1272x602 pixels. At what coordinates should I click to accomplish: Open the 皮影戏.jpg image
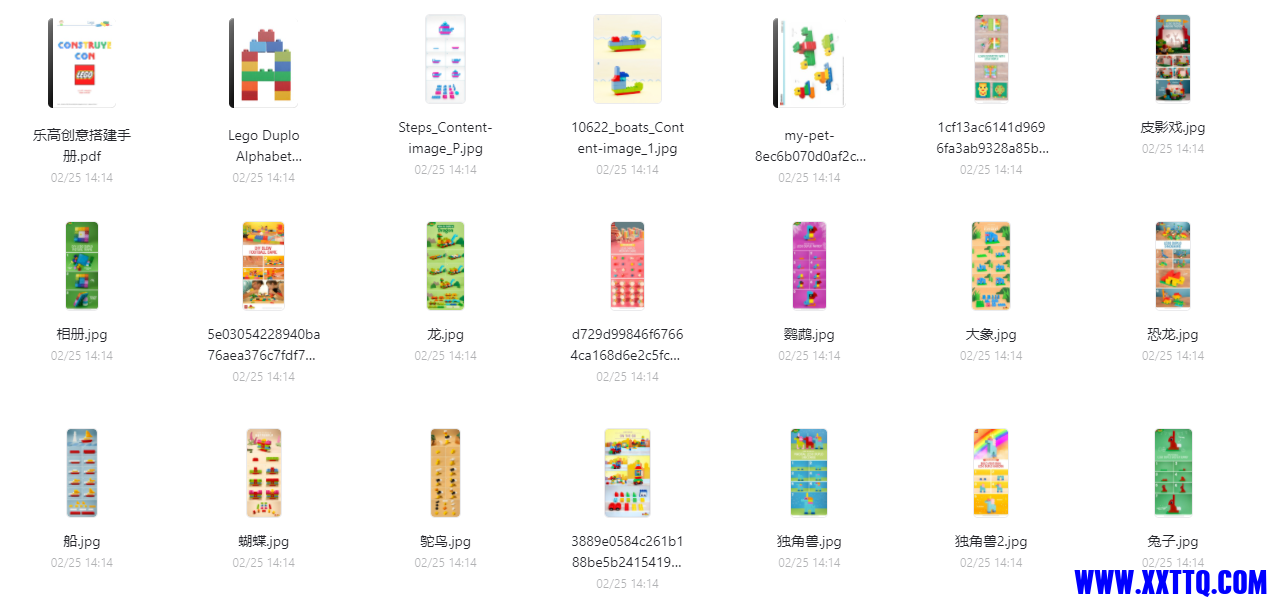click(1173, 59)
